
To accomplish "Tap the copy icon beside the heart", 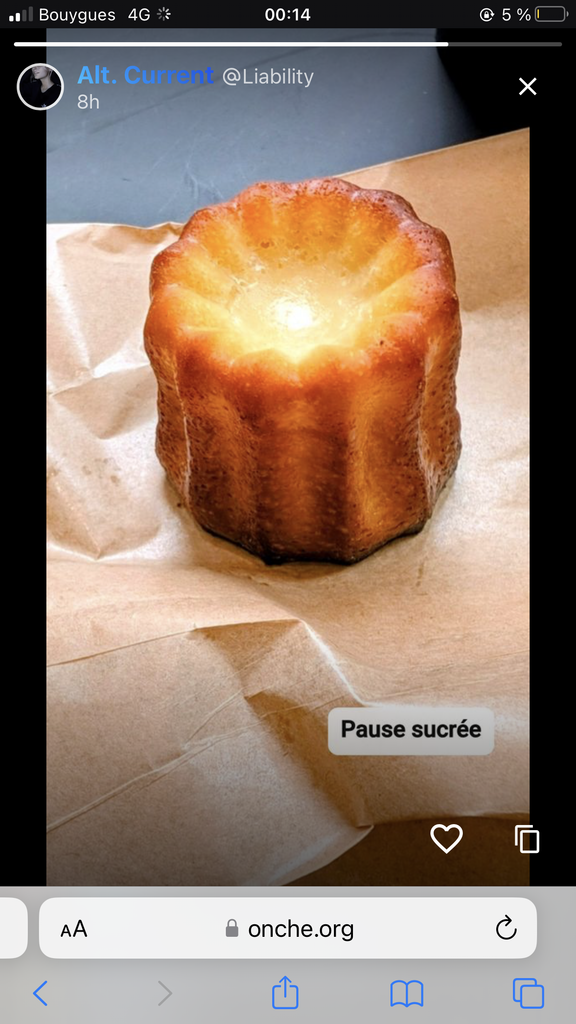I will (x=527, y=839).
